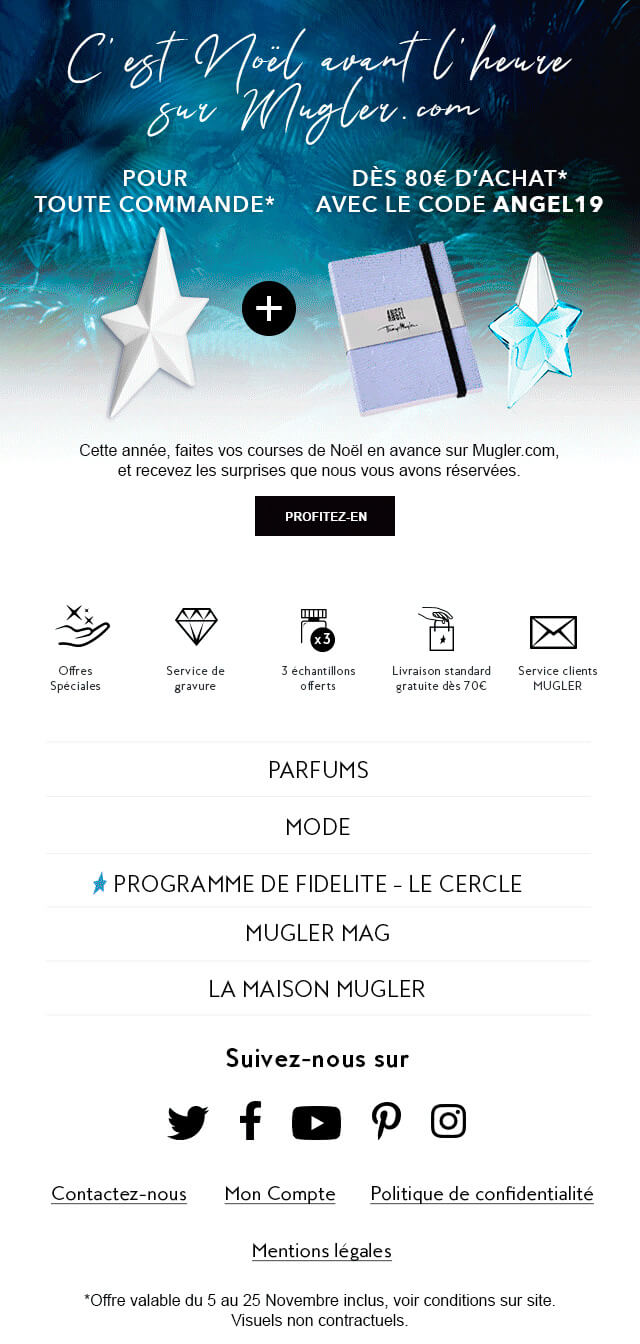Open the PARFUMS section
This screenshot has width=640, height=1344.
[x=318, y=770]
